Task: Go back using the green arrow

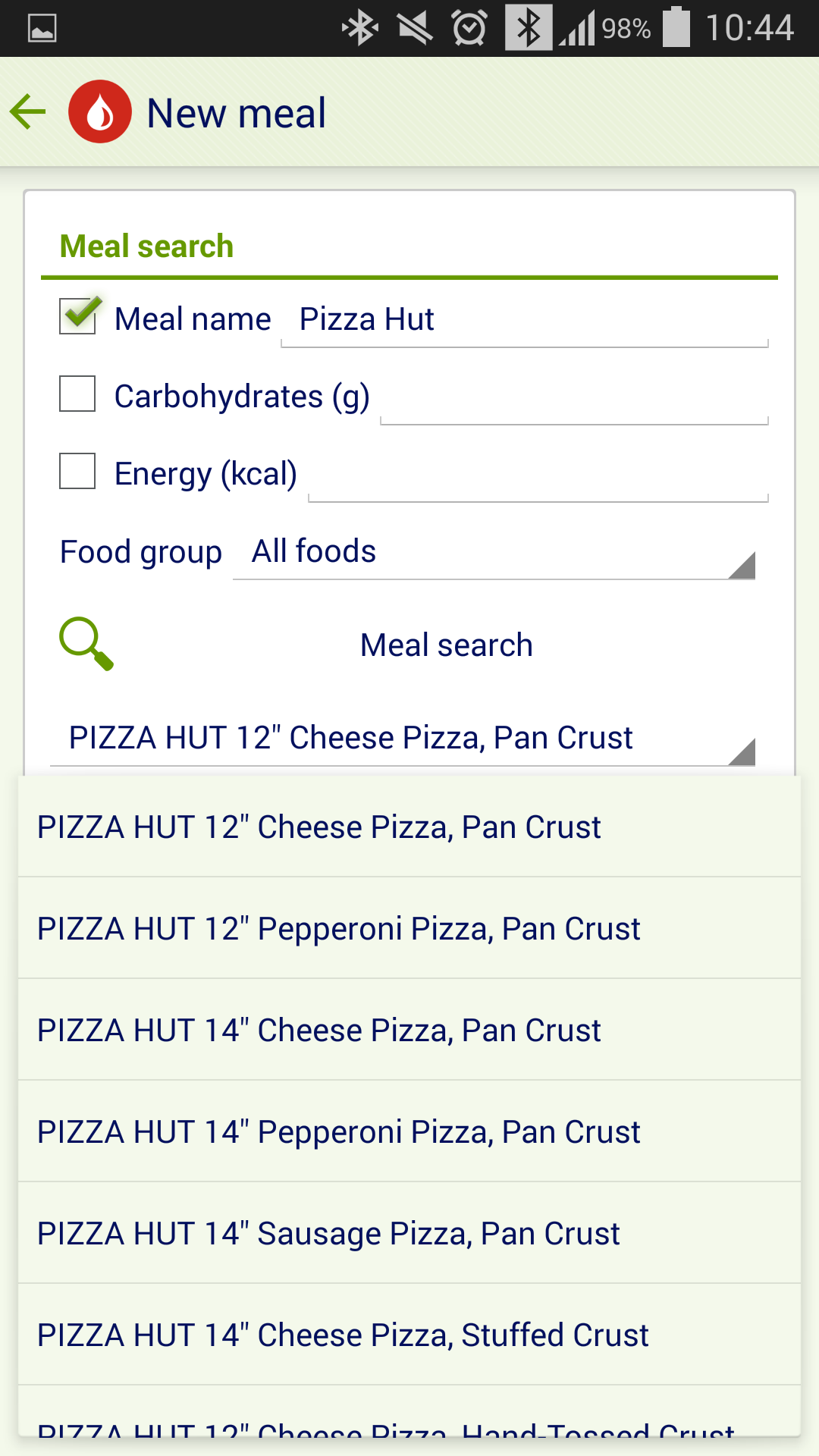Action: pos(29,112)
